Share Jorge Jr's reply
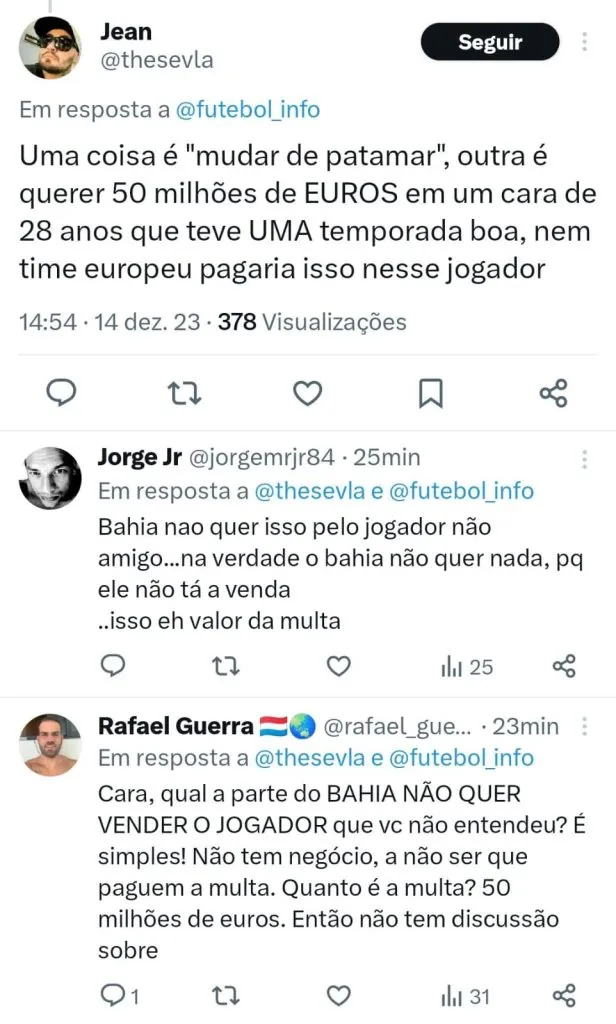 [564, 666]
